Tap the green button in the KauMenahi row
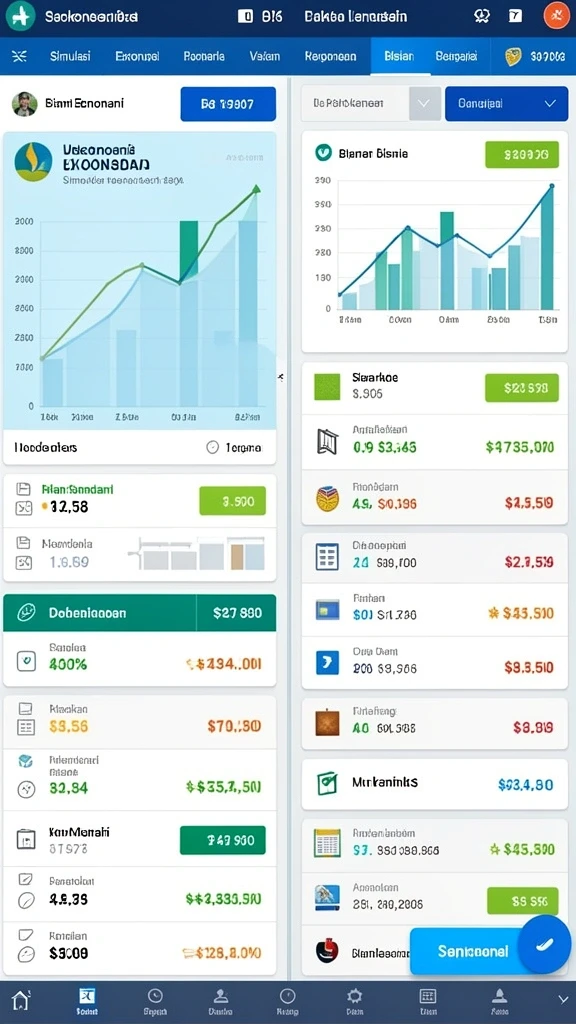The image size is (576, 1024). 223,840
